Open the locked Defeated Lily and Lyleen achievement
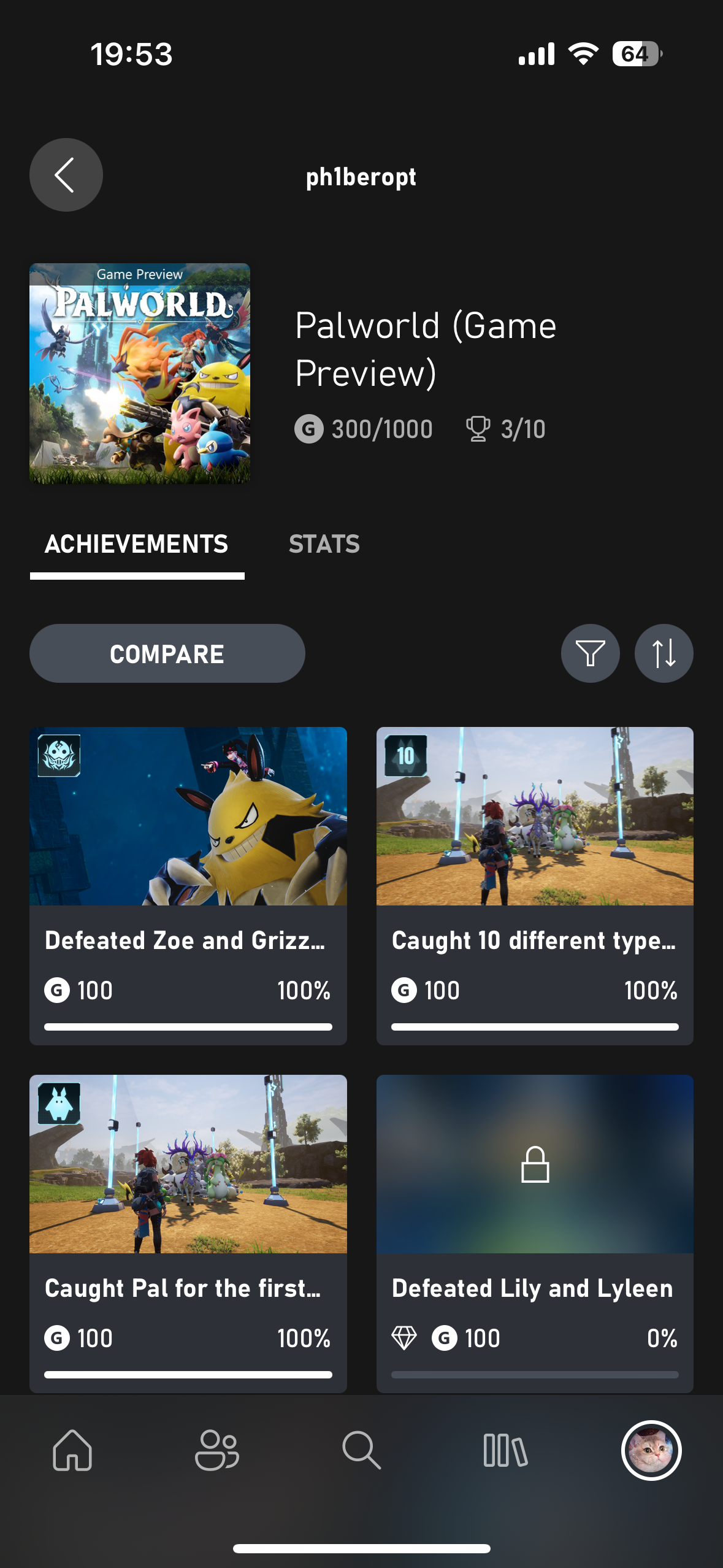723x1568 pixels. [x=535, y=1232]
